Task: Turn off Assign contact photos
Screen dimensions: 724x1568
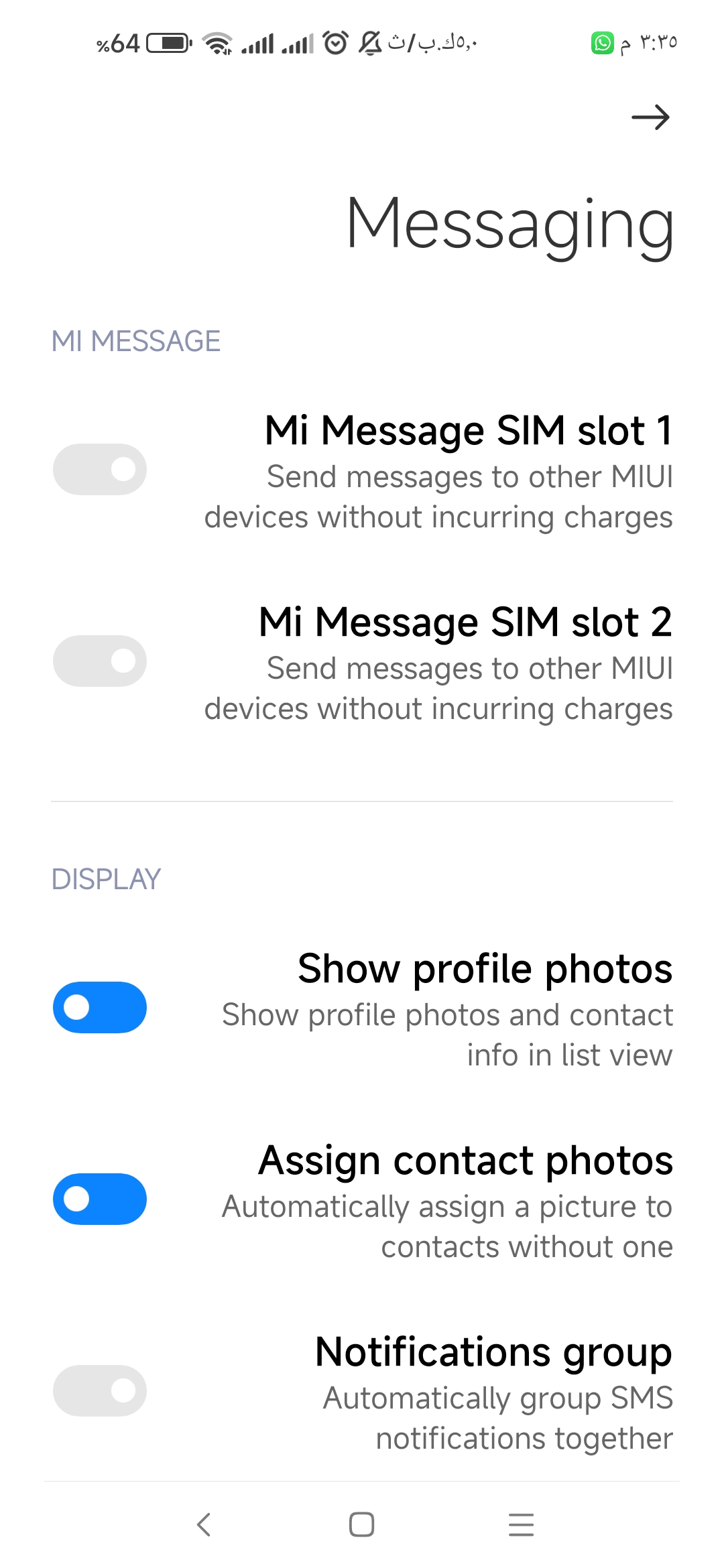Action: coord(99,1199)
